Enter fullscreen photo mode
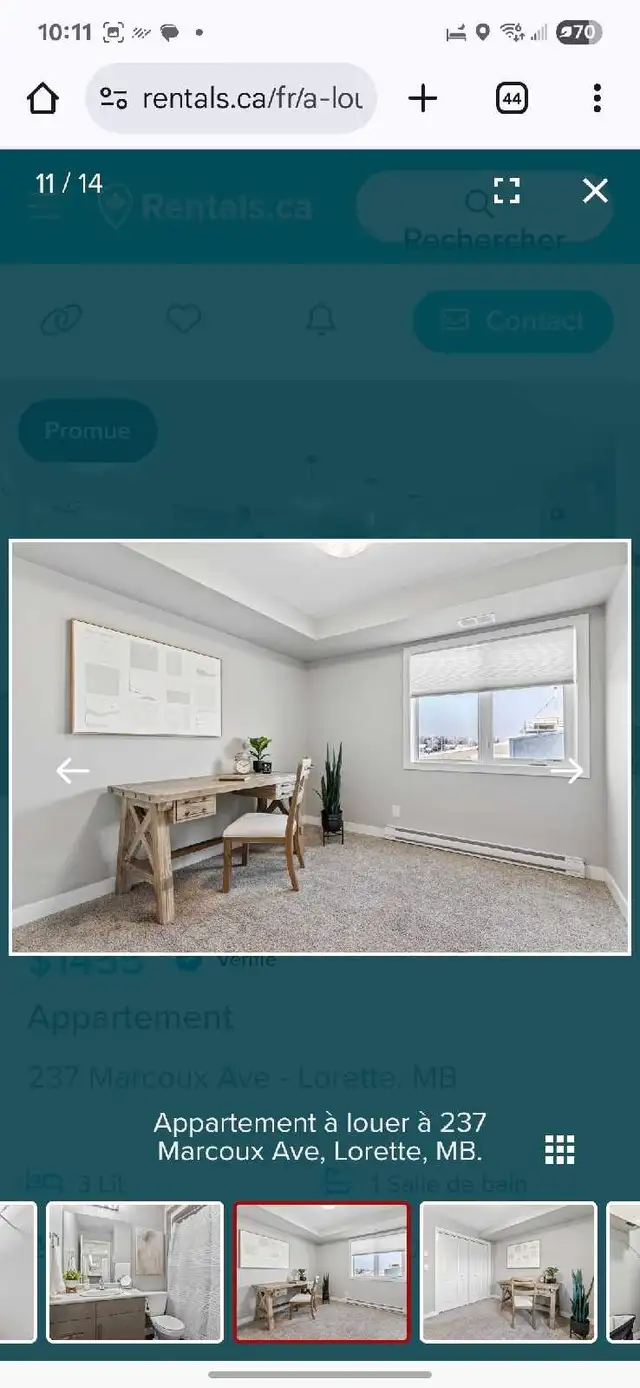The width and height of the screenshot is (640, 1388). (x=507, y=191)
